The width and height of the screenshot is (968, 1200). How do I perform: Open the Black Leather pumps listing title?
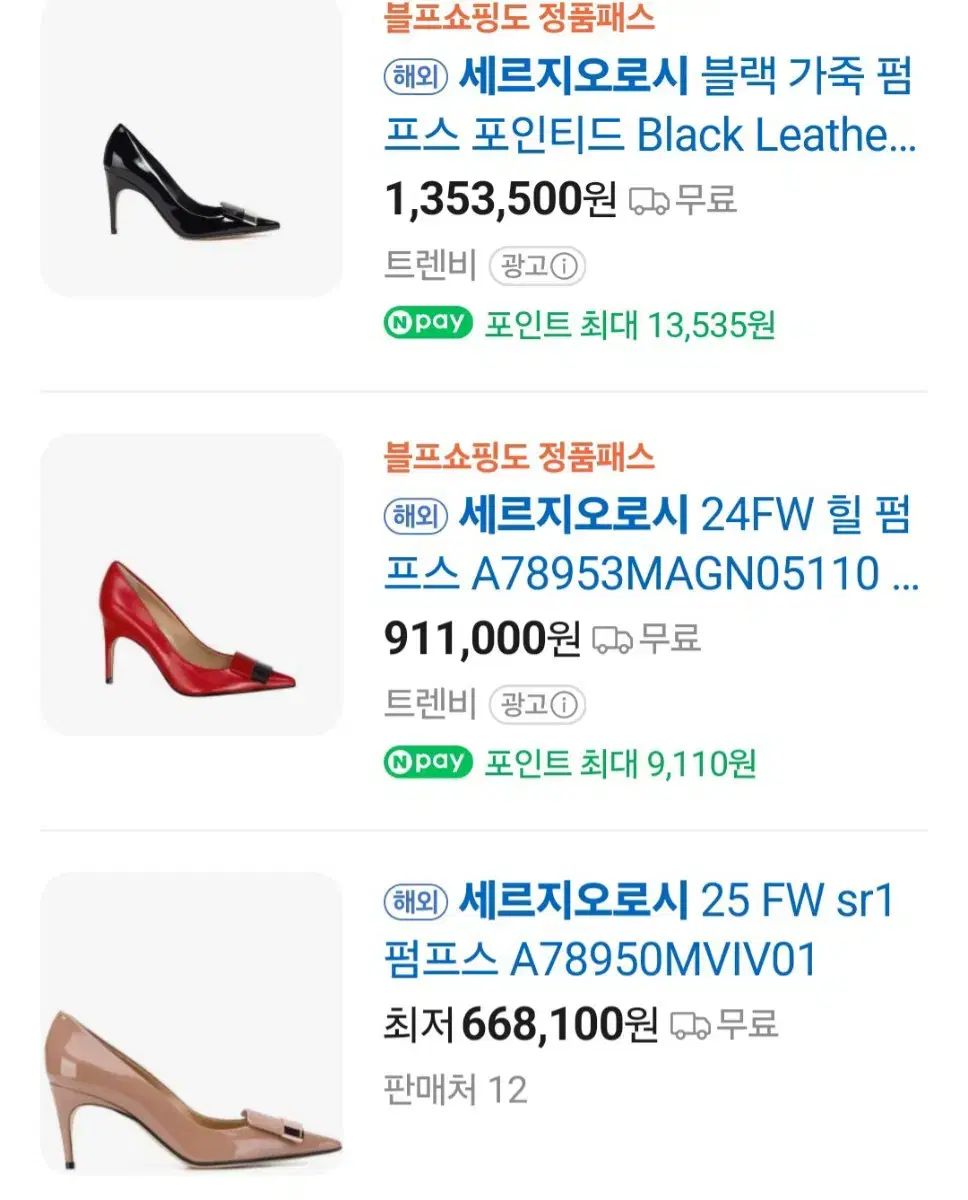point(650,105)
